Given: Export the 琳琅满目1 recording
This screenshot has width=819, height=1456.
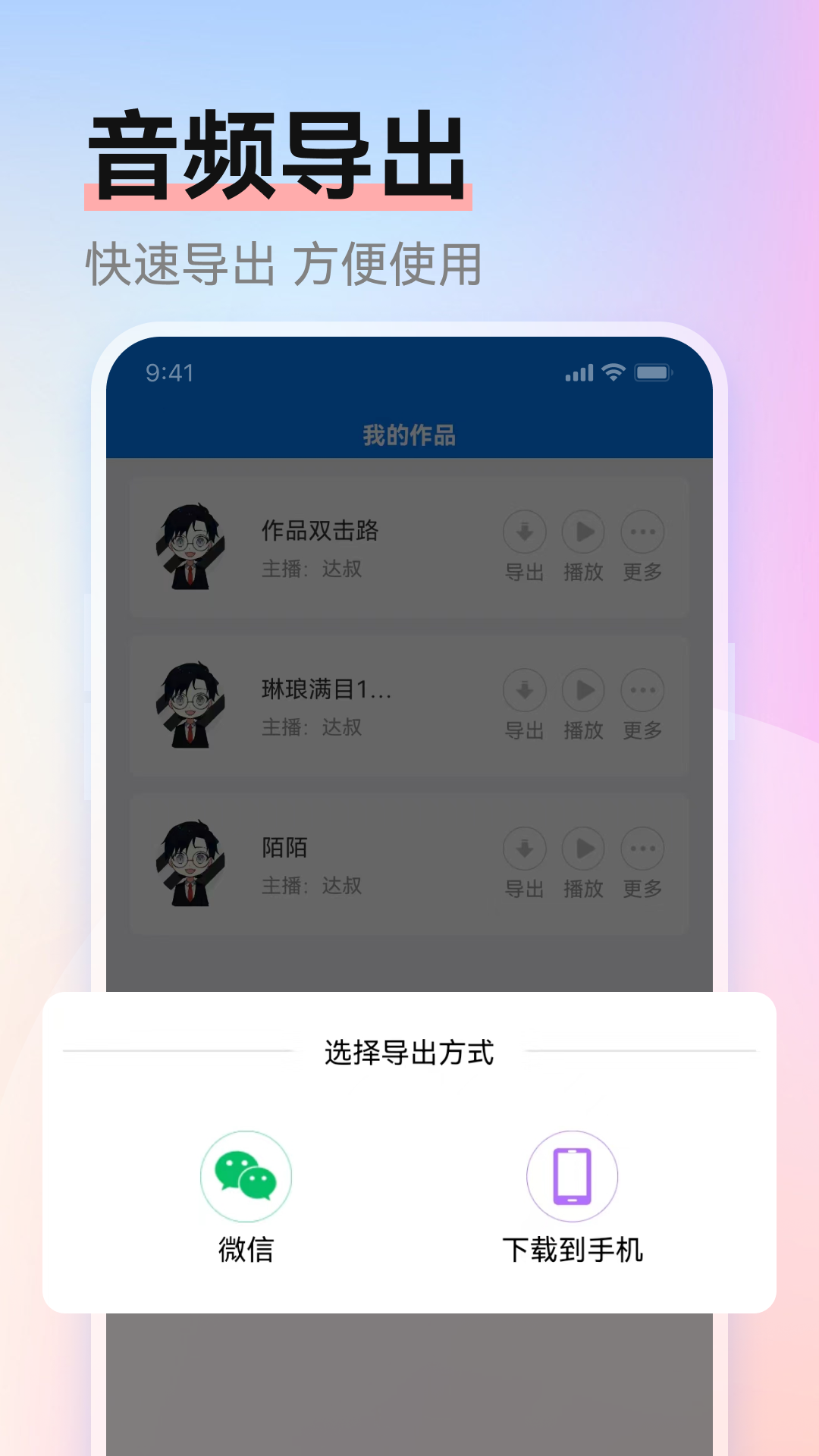Looking at the screenshot, I should coord(525,692).
